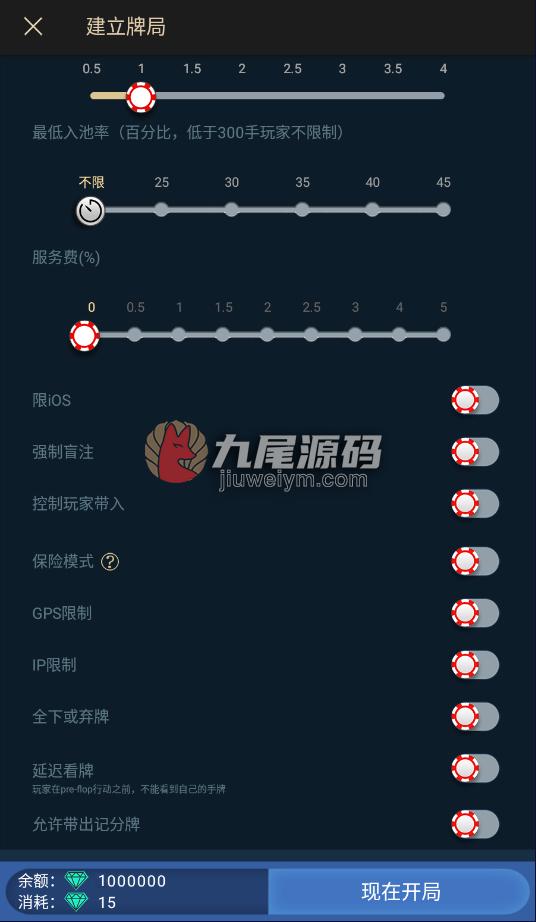Enable 保险模式 switch
536x922 pixels.
click(x=475, y=562)
